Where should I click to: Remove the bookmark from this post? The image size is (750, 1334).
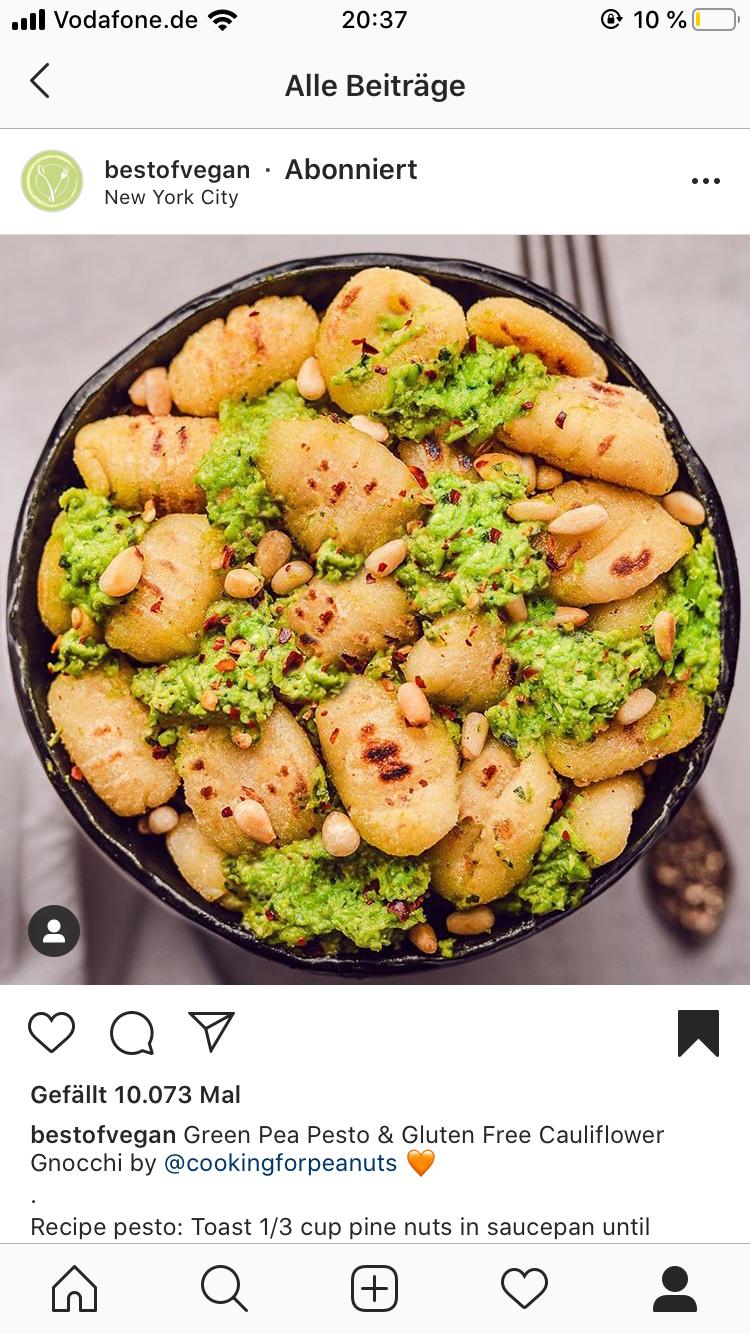[698, 1032]
